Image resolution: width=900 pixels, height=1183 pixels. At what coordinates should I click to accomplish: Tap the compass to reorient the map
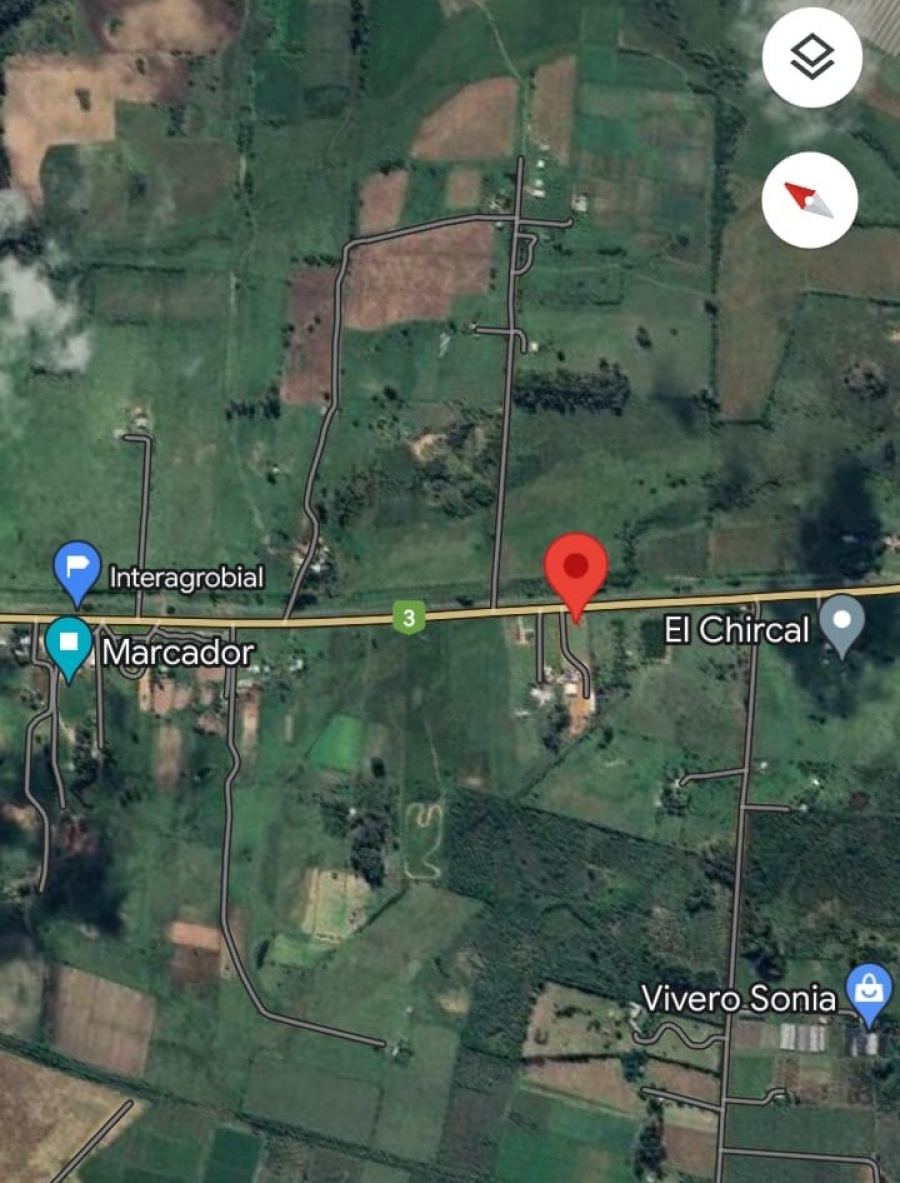[x=809, y=200]
